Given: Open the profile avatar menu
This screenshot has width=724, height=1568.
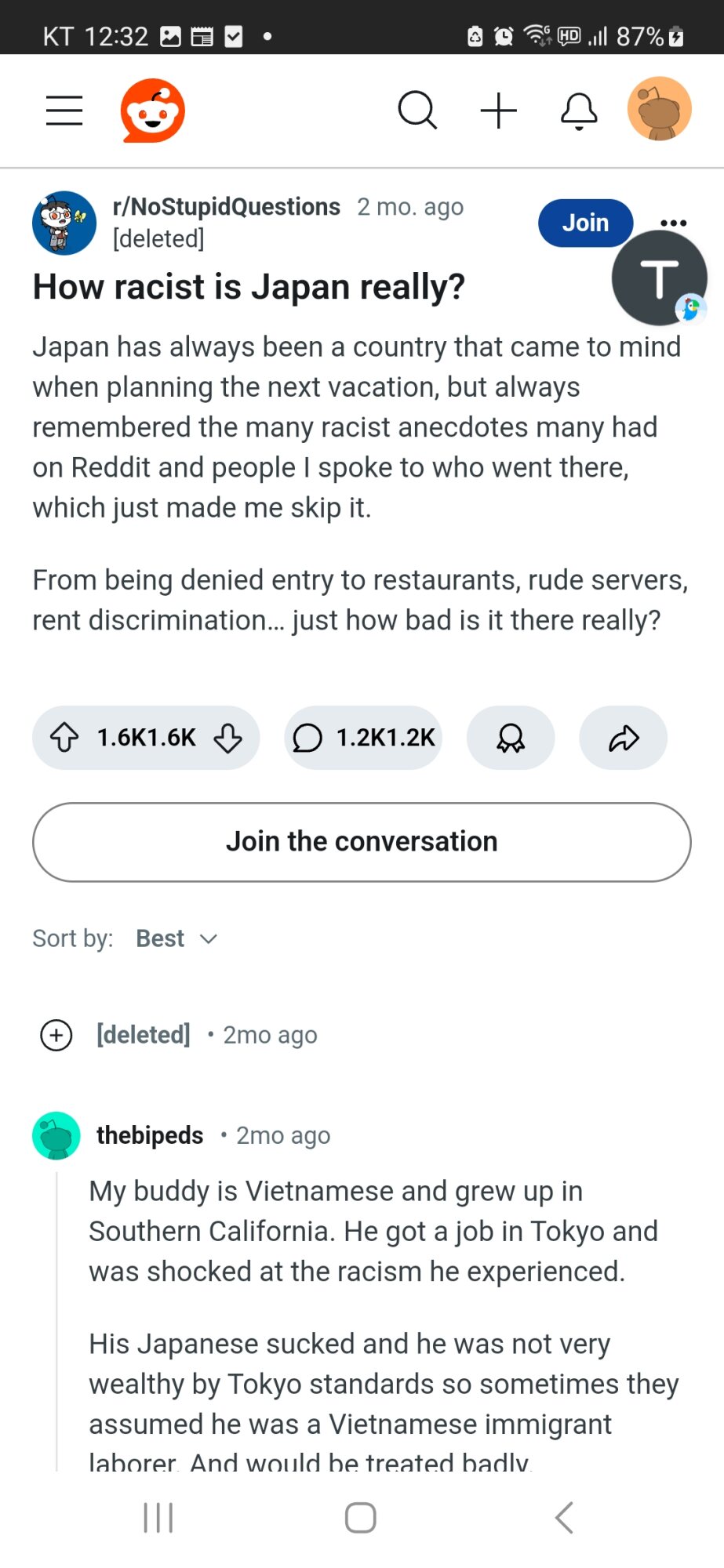Looking at the screenshot, I should coord(660,109).
